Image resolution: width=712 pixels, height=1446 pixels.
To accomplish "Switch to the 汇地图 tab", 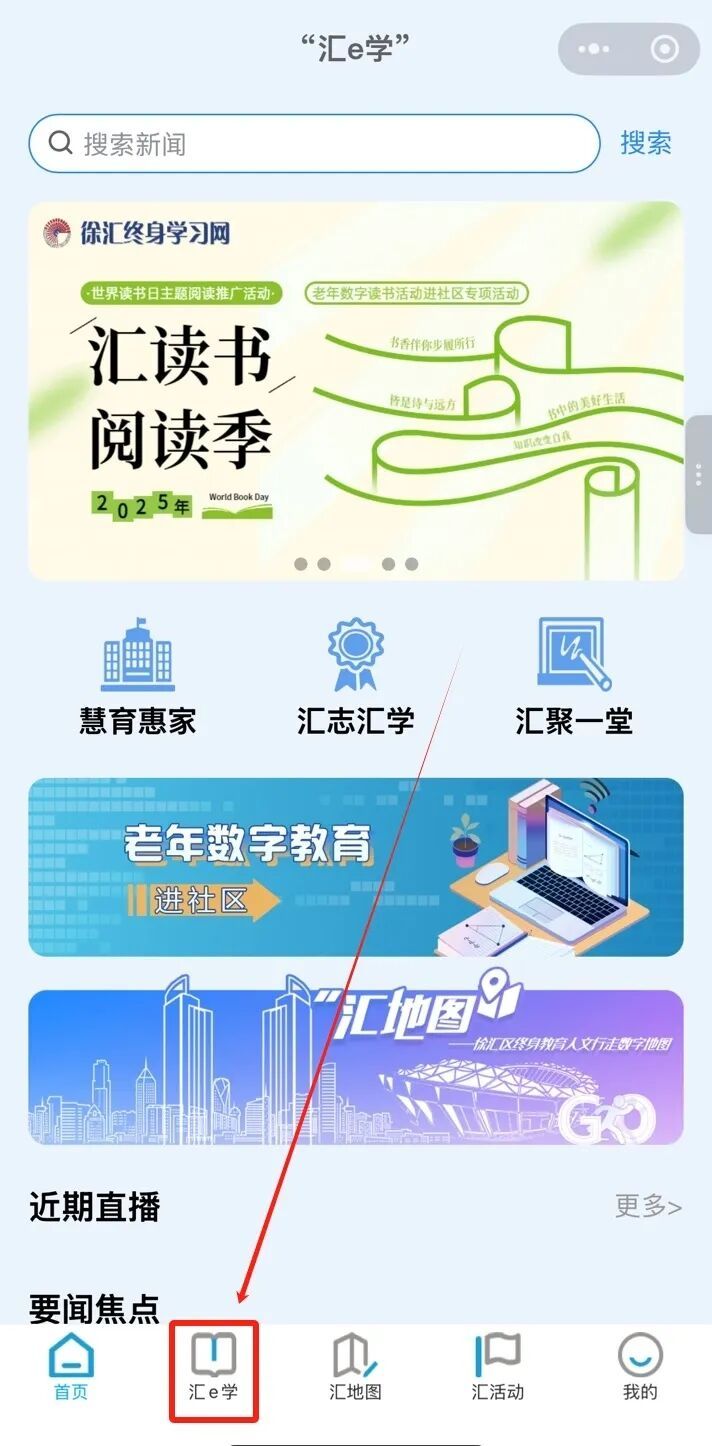I will (355, 1367).
